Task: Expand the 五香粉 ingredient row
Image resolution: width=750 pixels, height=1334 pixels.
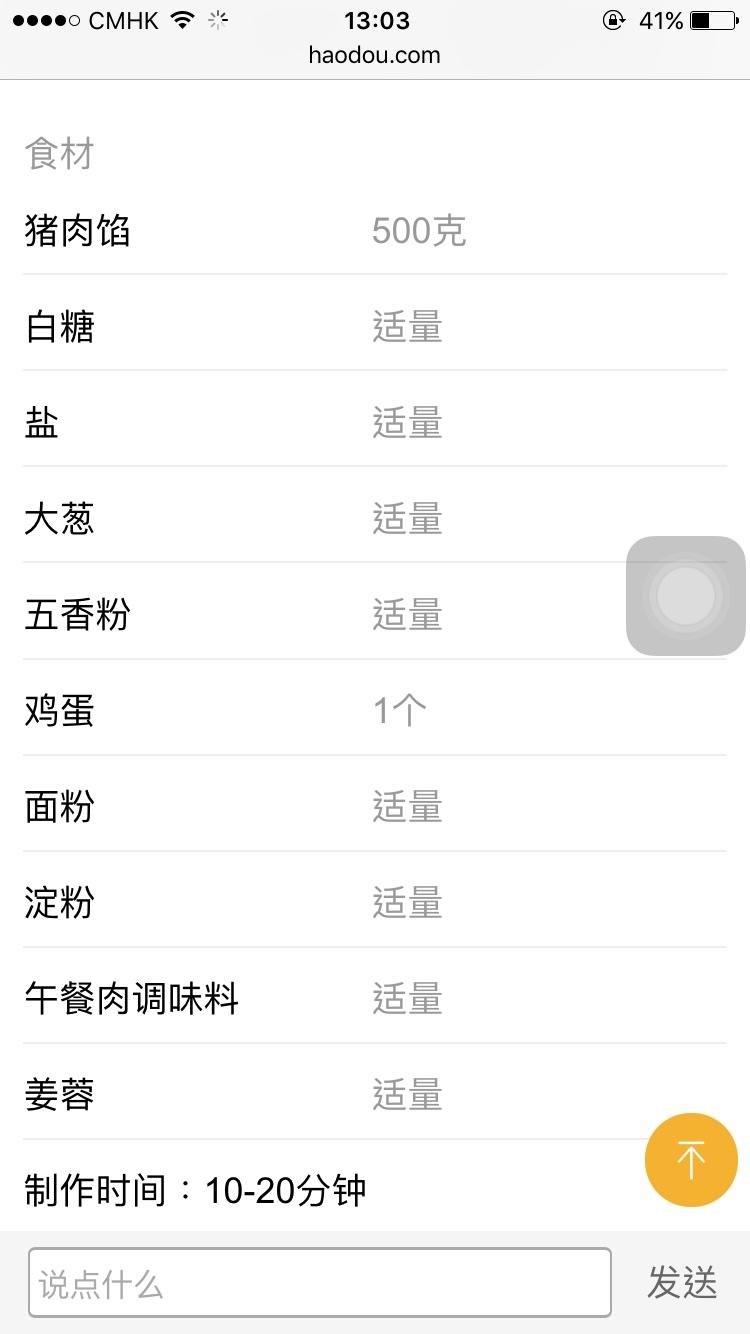Action: click(77, 615)
